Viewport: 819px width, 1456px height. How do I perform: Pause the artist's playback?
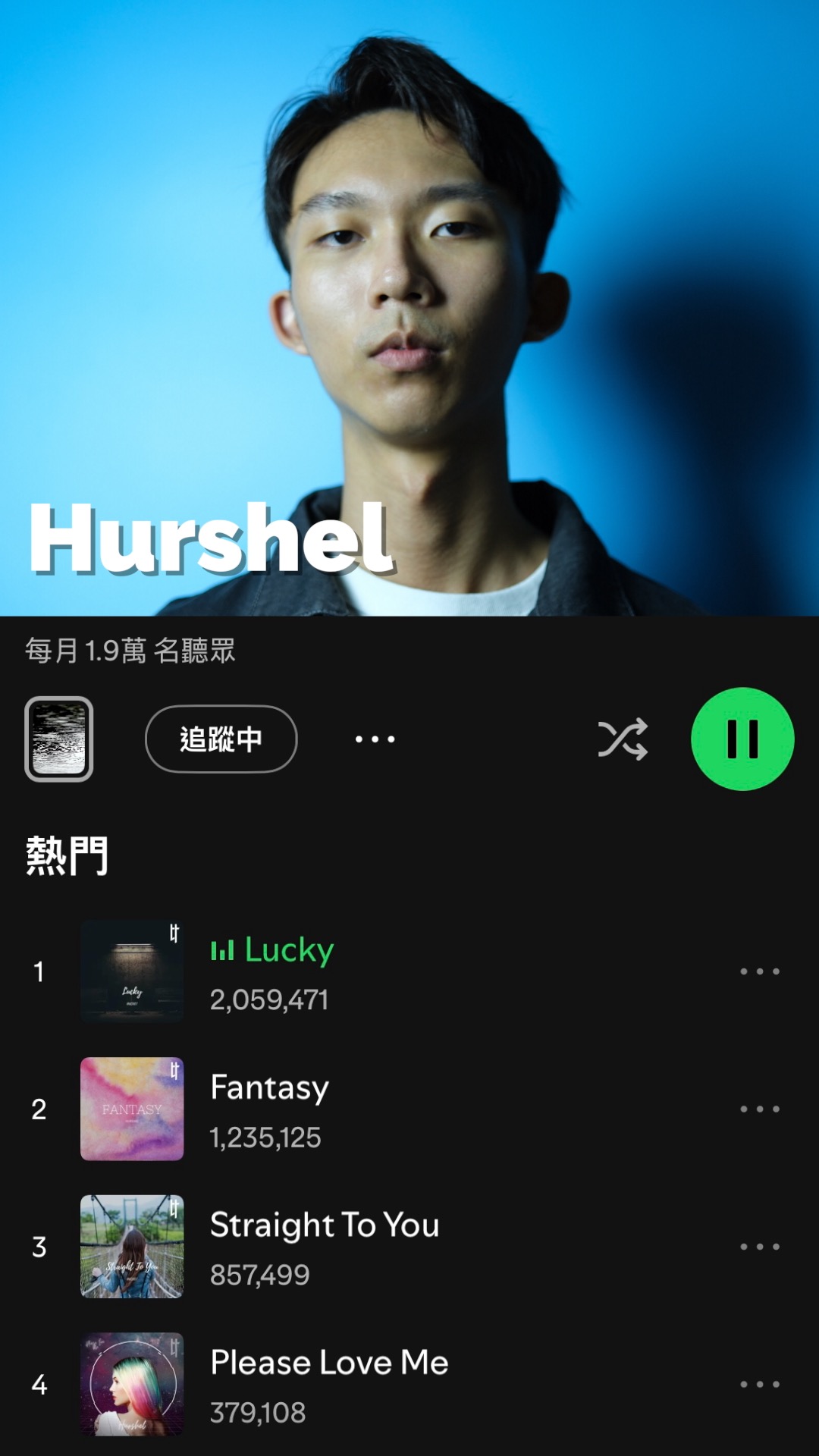click(742, 739)
